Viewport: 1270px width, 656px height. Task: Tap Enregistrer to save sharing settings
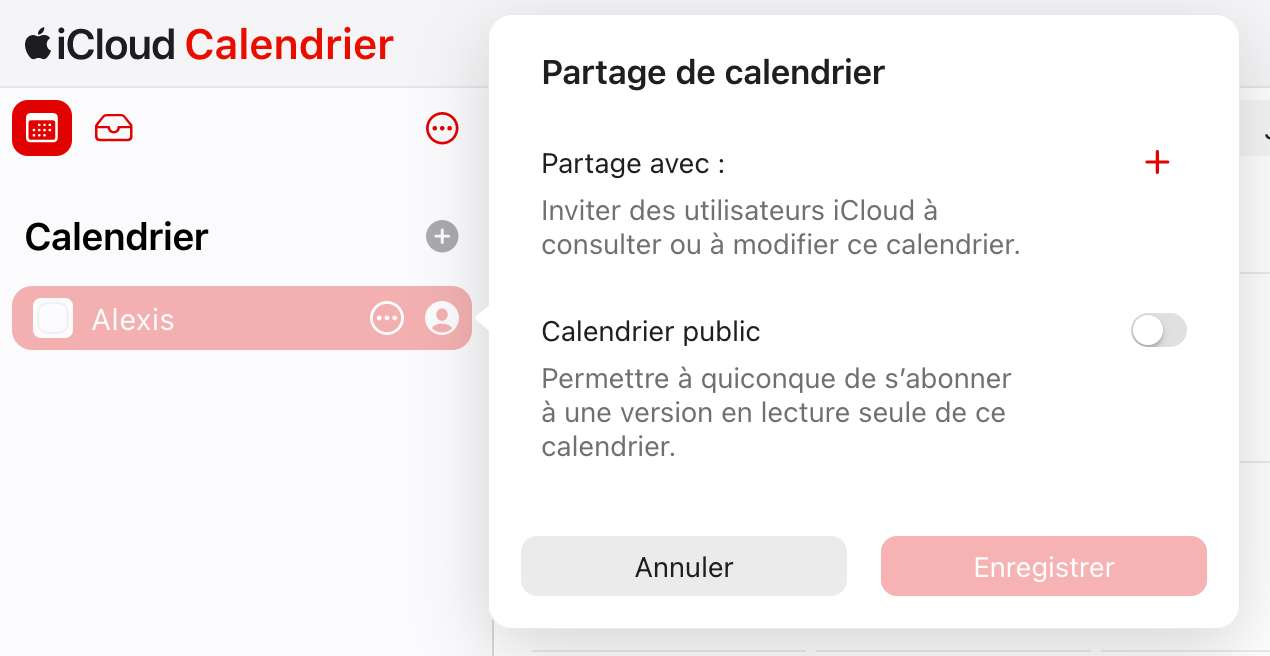coord(1043,567)
